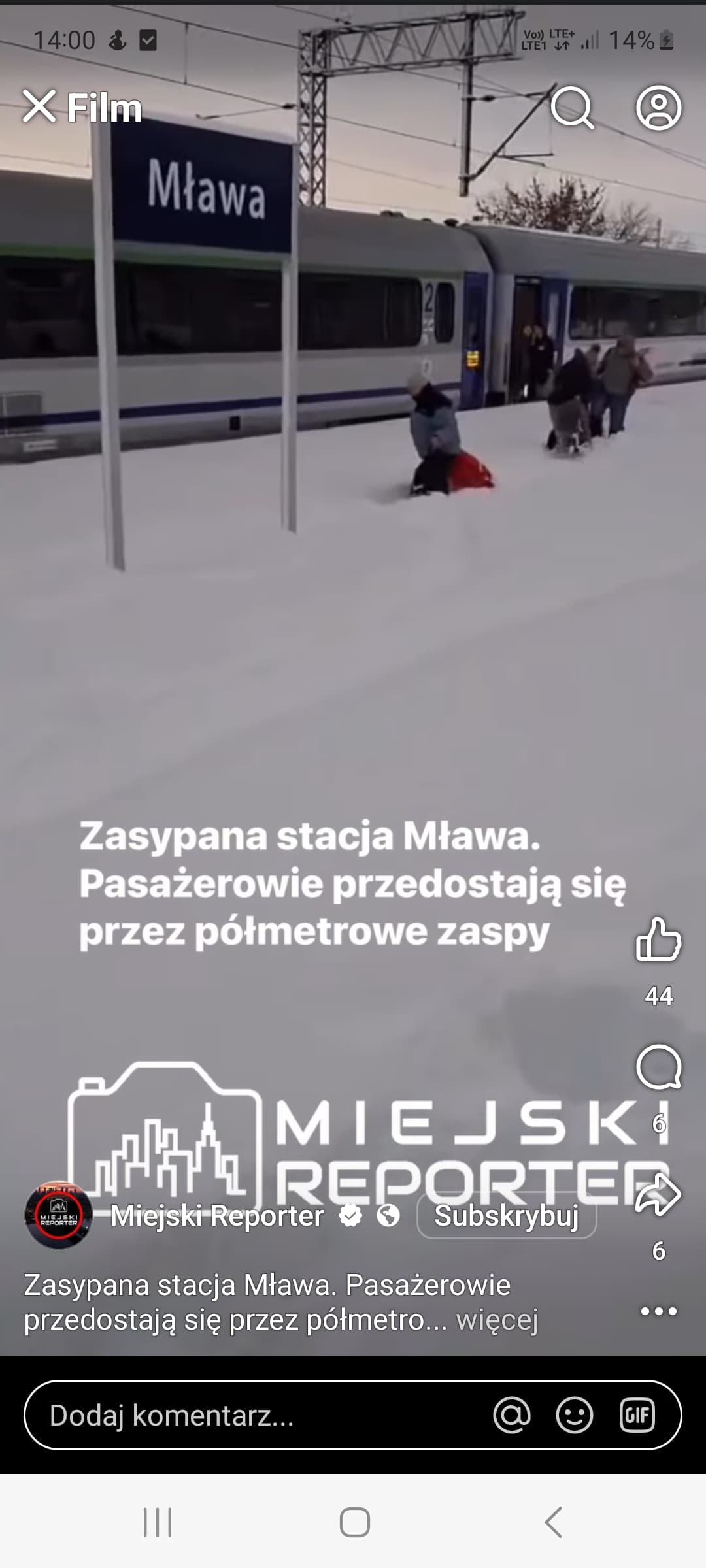
Task: Open the comments bubble icon
Action: coord(659,1067)
